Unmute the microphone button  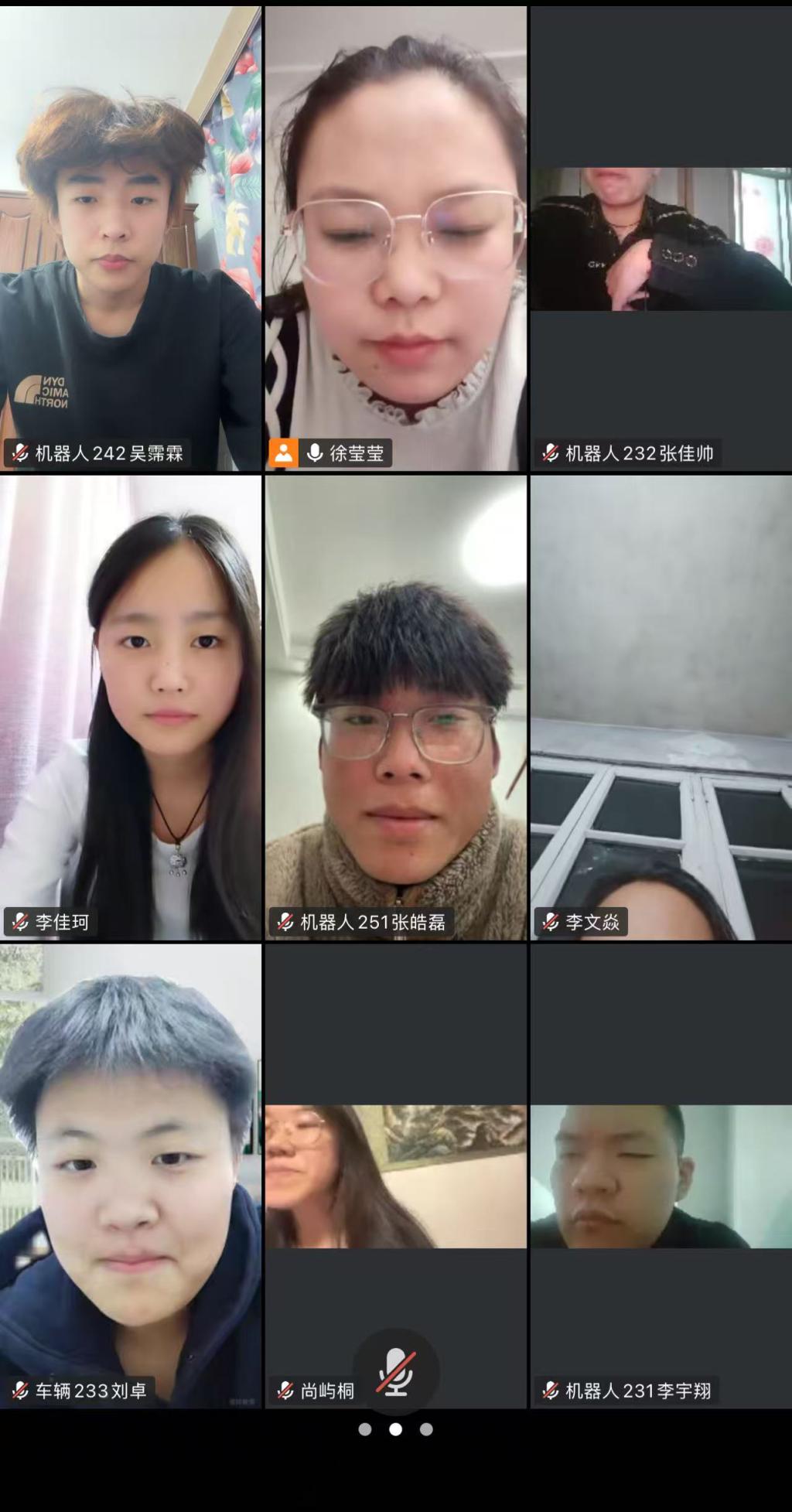coord(396,1372)
